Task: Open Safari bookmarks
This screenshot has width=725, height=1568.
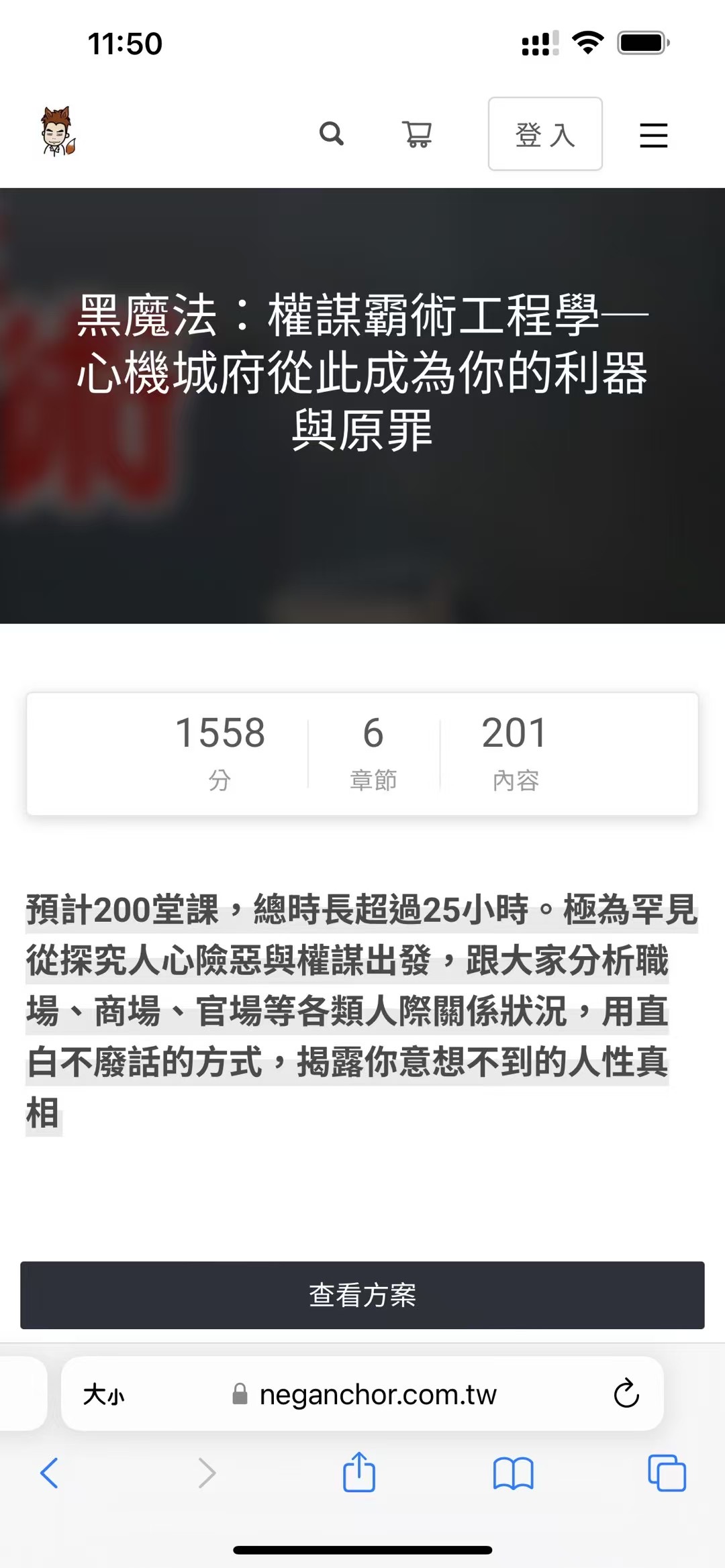Action: click(x=513, y=1473)
